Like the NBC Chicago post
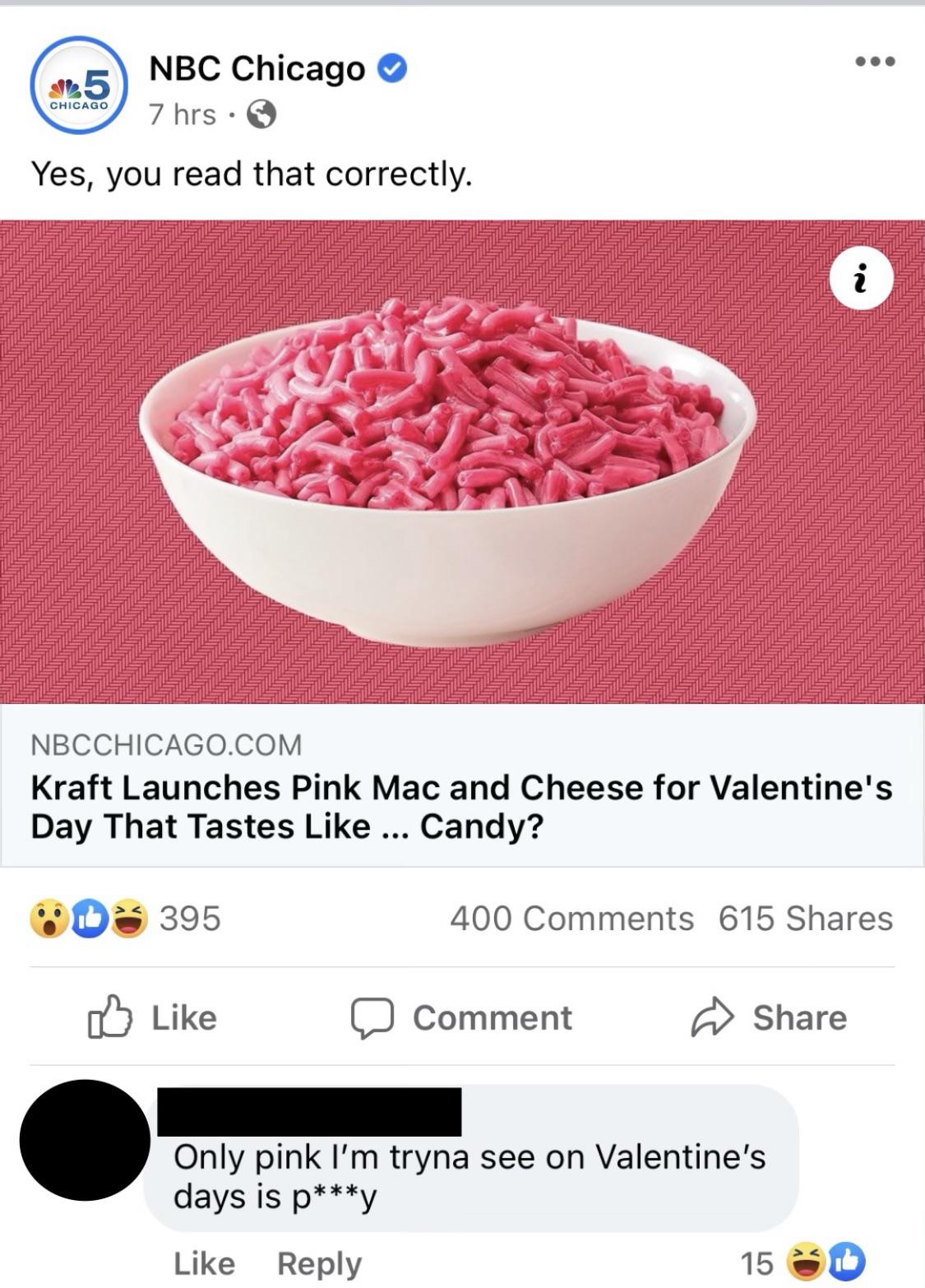 [x=153, y=1017]
